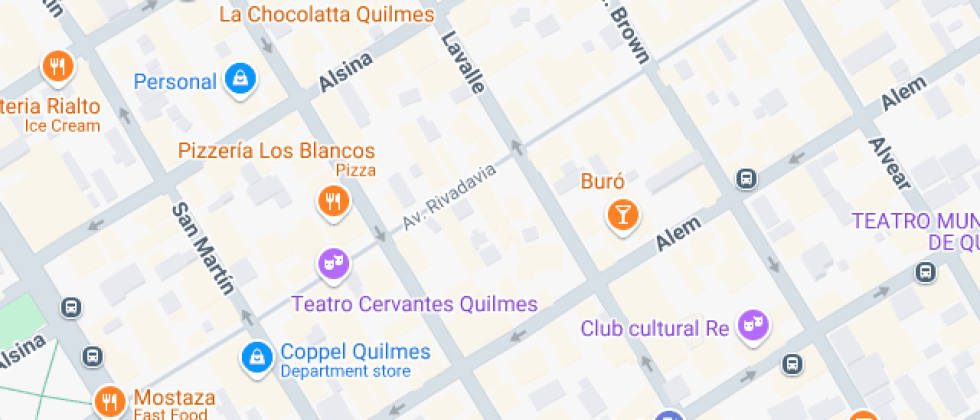Select bus stop below Teatro Municipal label
980x420 pixels.
click(925, 272)
